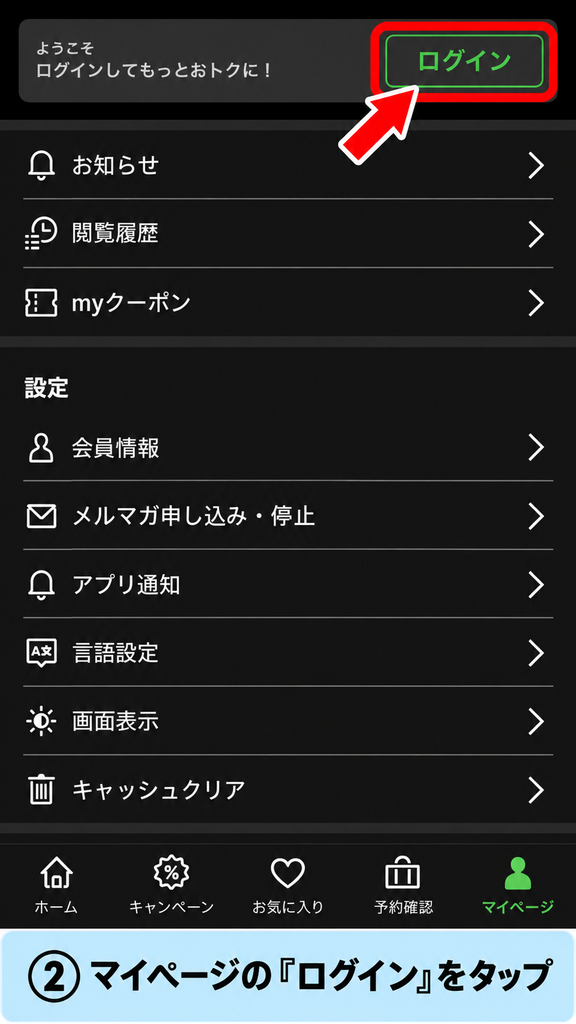Open 会員情報 member information

coord(288,448)
